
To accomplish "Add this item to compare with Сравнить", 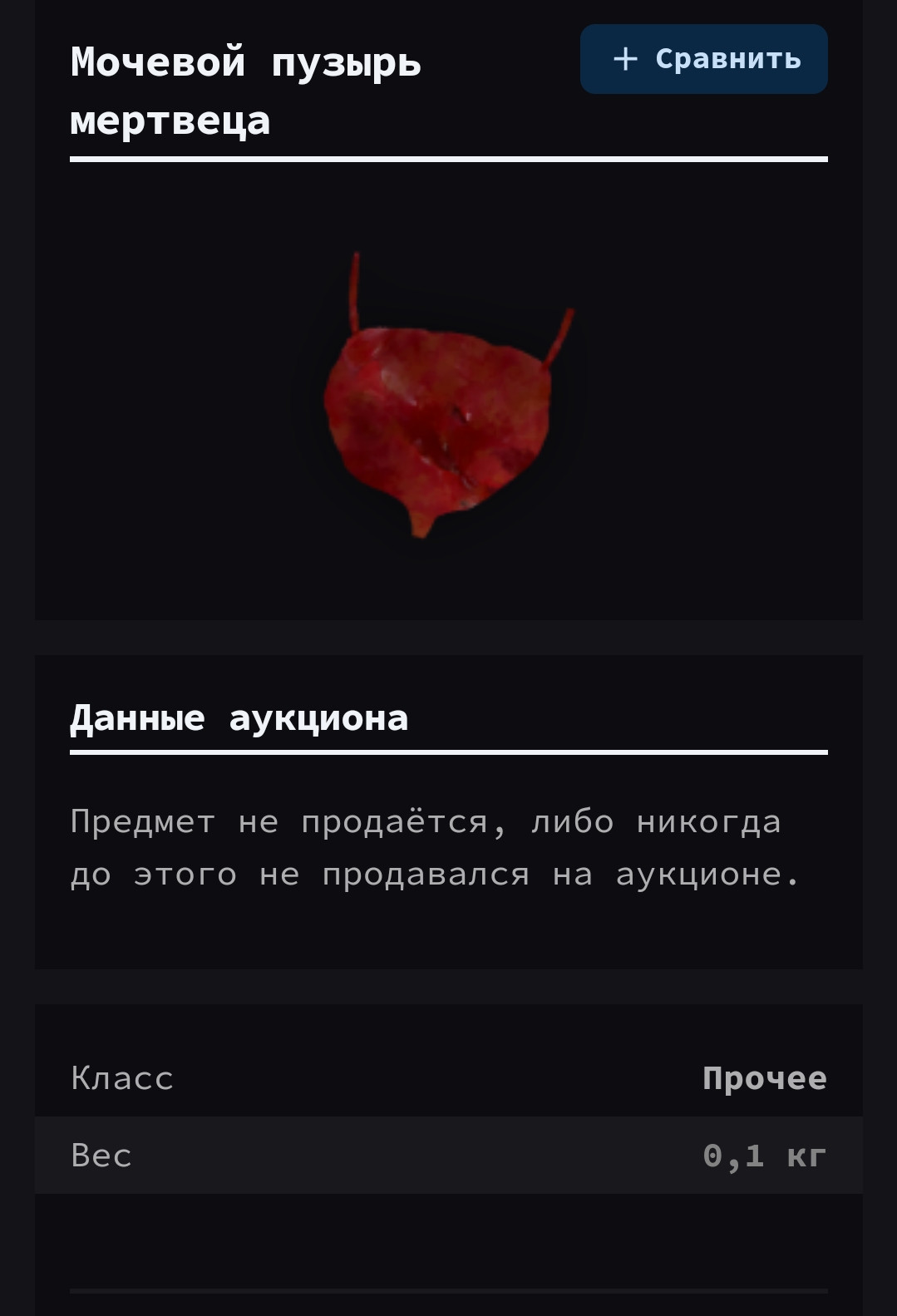I will tap(703, 59).
